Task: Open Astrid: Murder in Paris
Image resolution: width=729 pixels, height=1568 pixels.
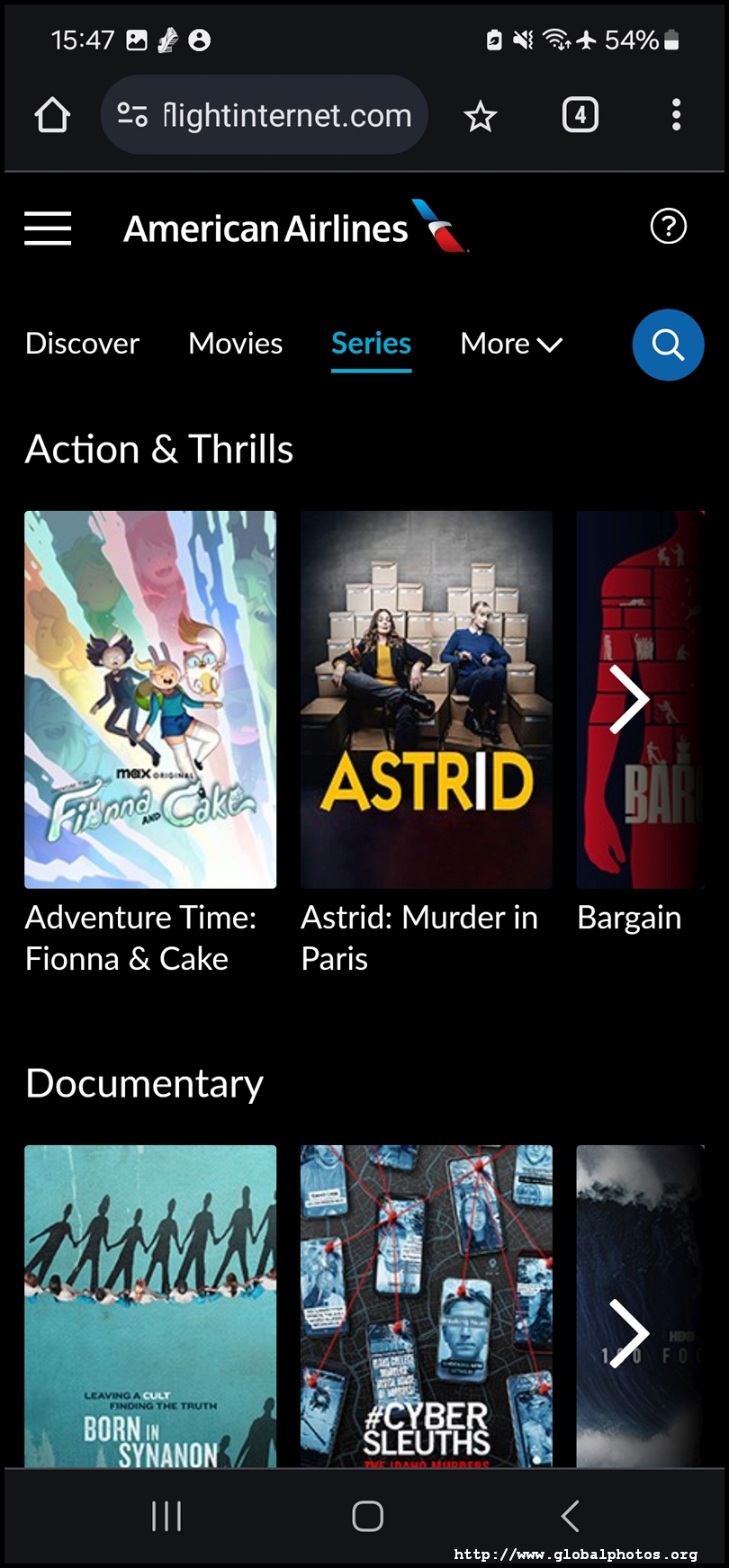Action: click(x=426, y=699)
